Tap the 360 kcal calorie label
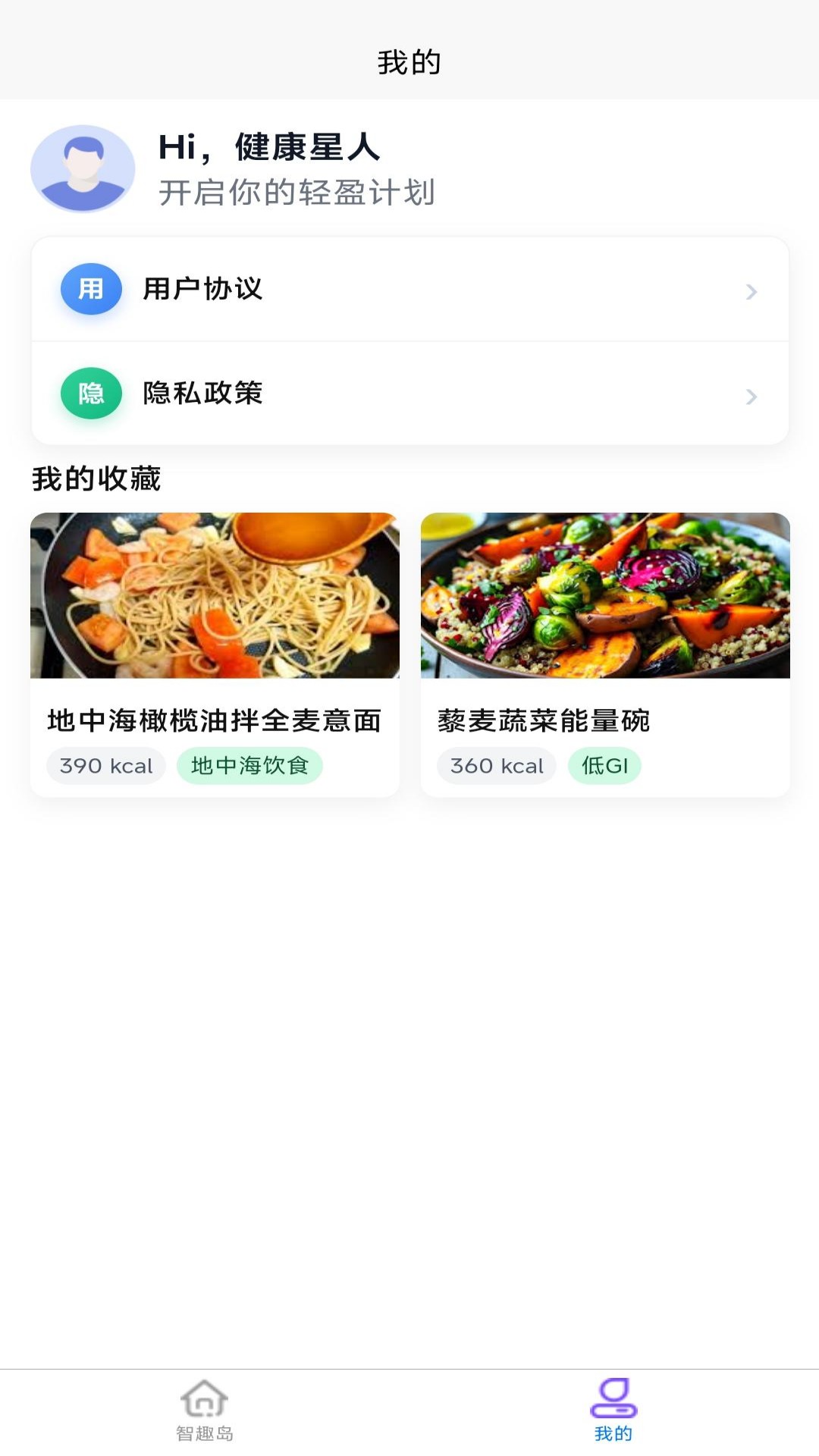Image resolution: width=819 pixels, height=1456 pixels. pos(496,765)
